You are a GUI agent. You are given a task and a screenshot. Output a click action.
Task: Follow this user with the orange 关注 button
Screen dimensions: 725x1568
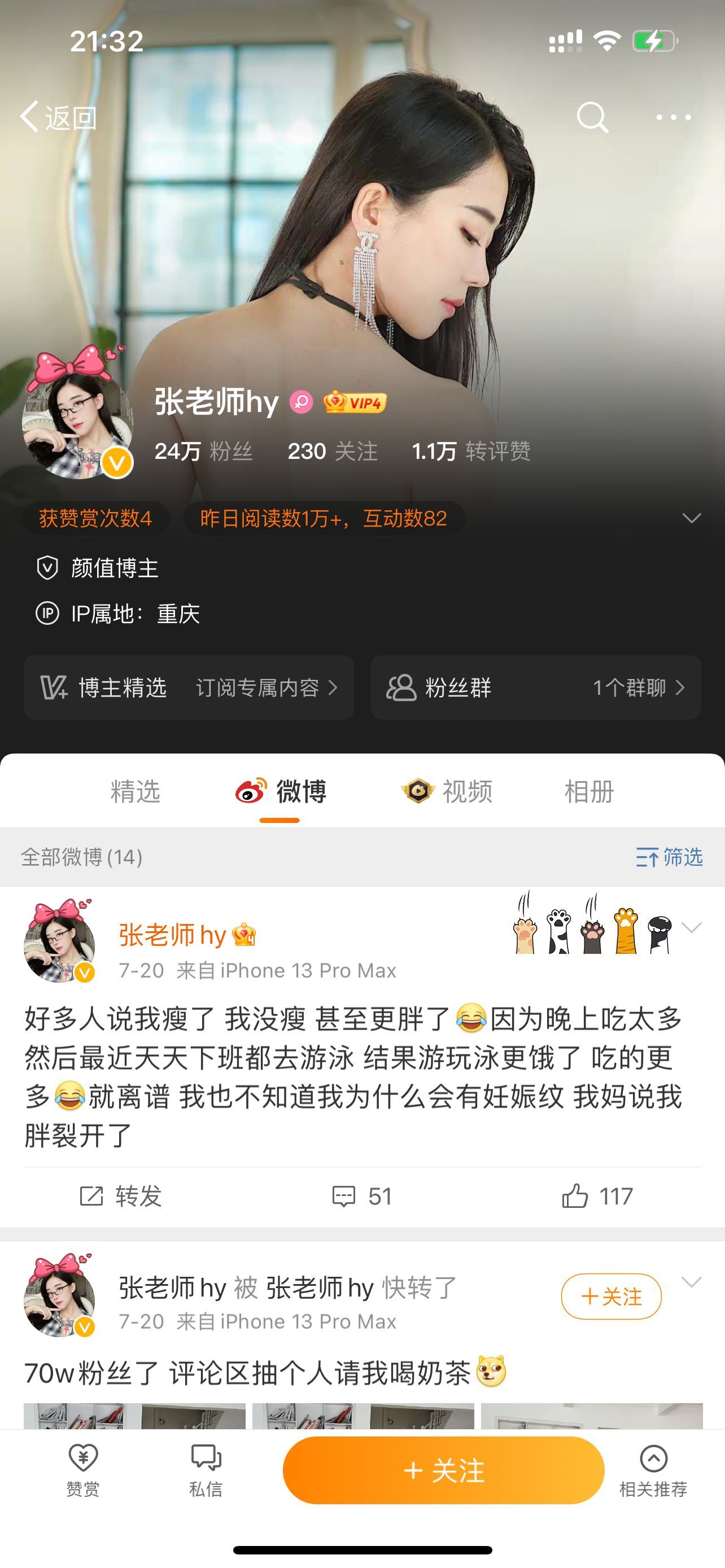443,1470
